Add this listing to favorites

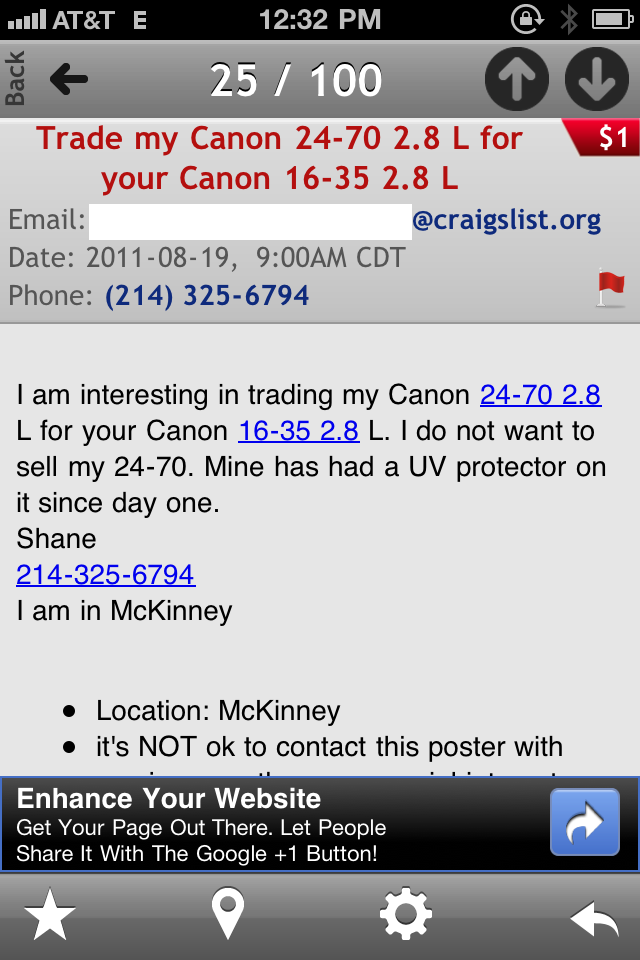[x=49, y=916]
